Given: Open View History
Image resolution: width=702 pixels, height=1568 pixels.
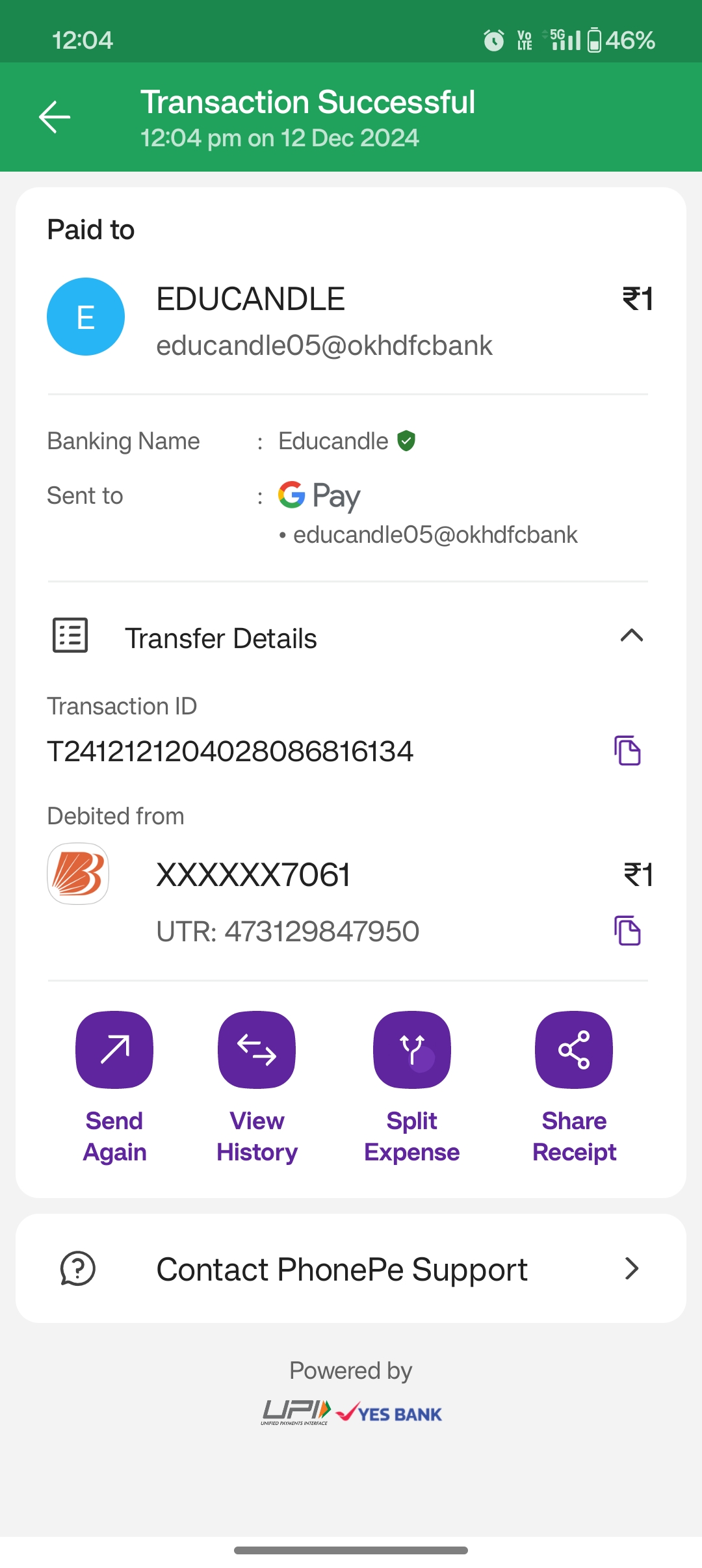Looking at the screenshot, I should 257,1050.
